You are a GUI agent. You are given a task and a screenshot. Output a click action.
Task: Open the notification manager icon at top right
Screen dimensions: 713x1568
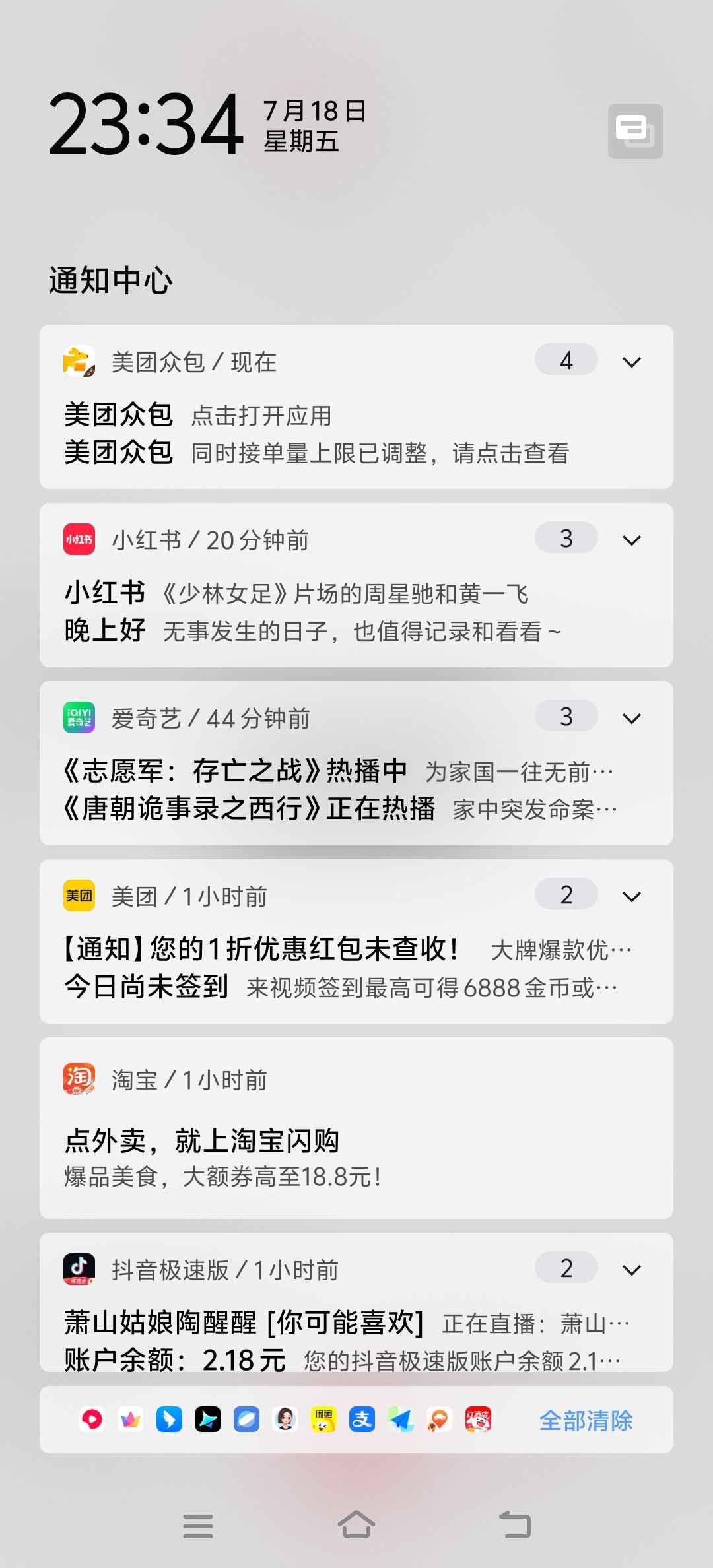point(635,131)
